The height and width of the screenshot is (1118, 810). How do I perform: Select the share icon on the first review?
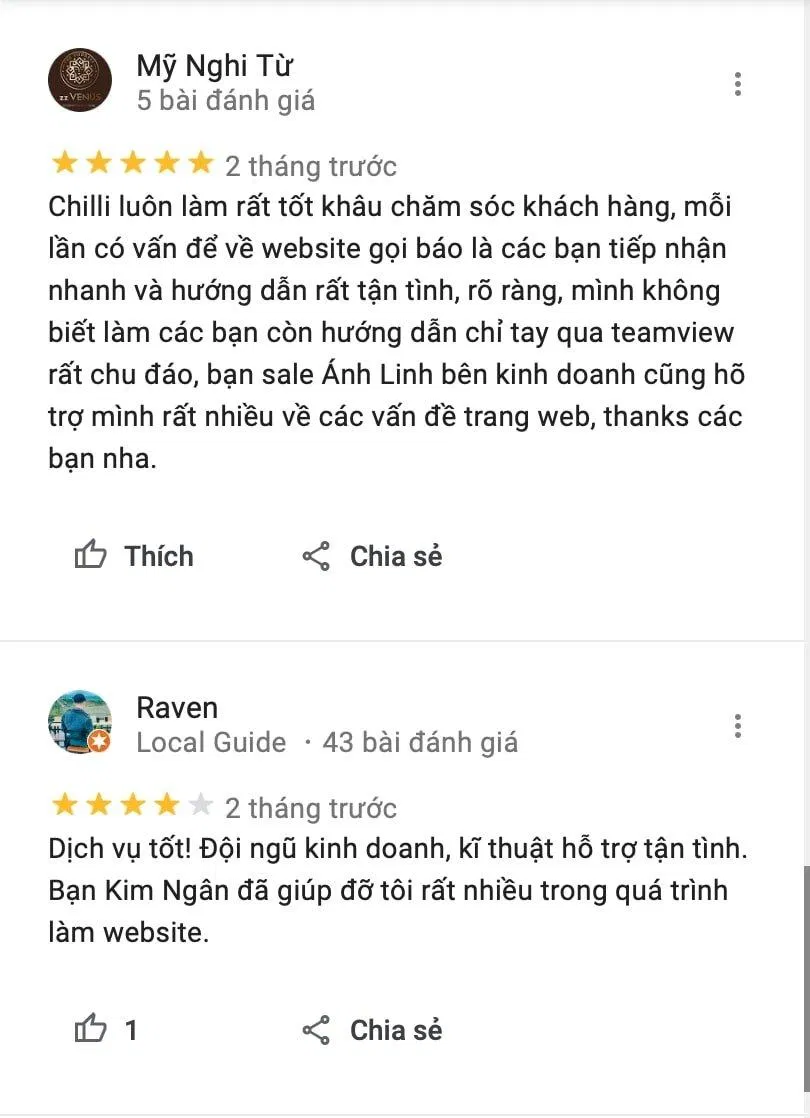coord(318,556)
